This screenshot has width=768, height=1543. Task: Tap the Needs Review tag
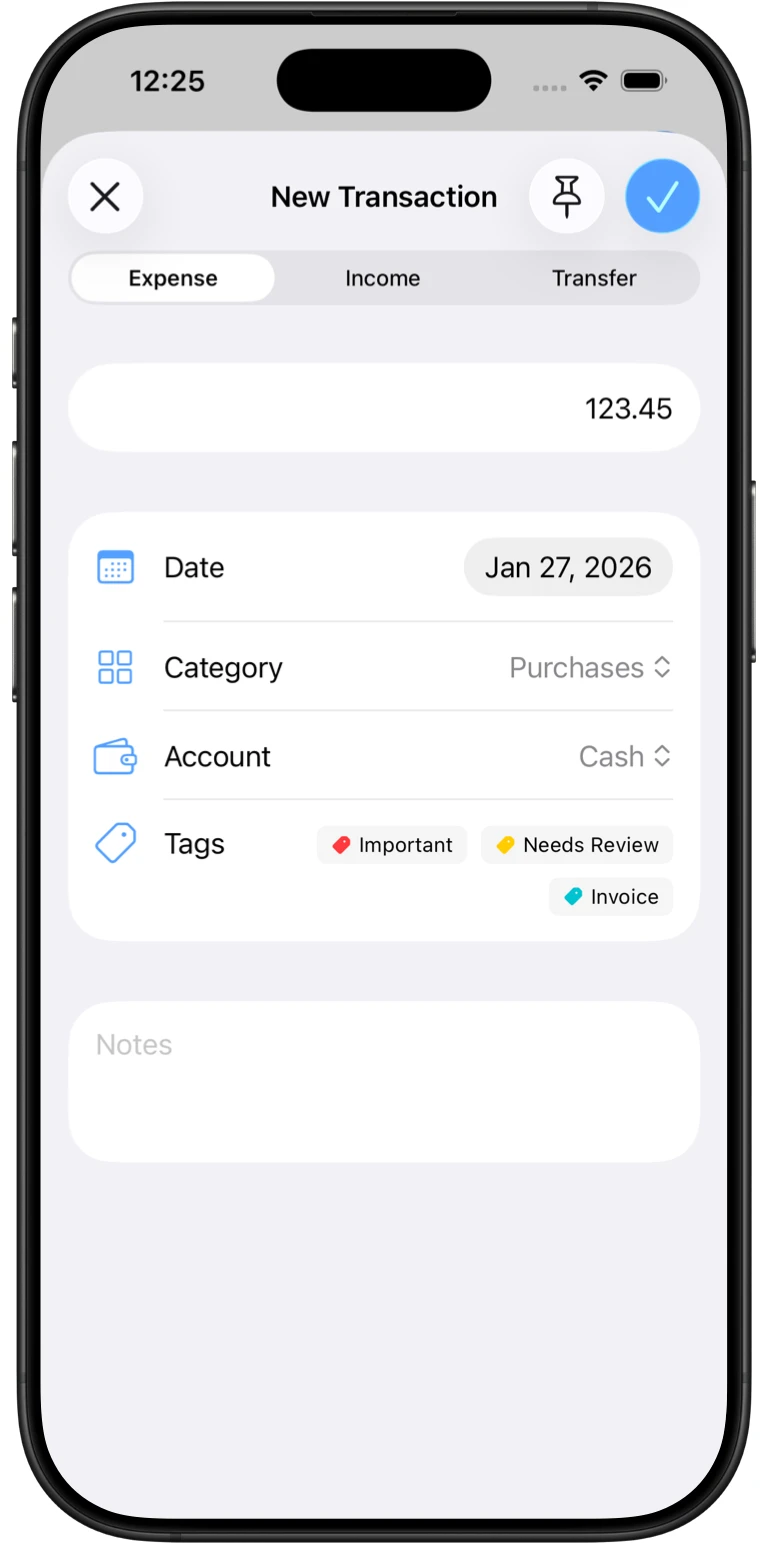(x=577, y=845)
